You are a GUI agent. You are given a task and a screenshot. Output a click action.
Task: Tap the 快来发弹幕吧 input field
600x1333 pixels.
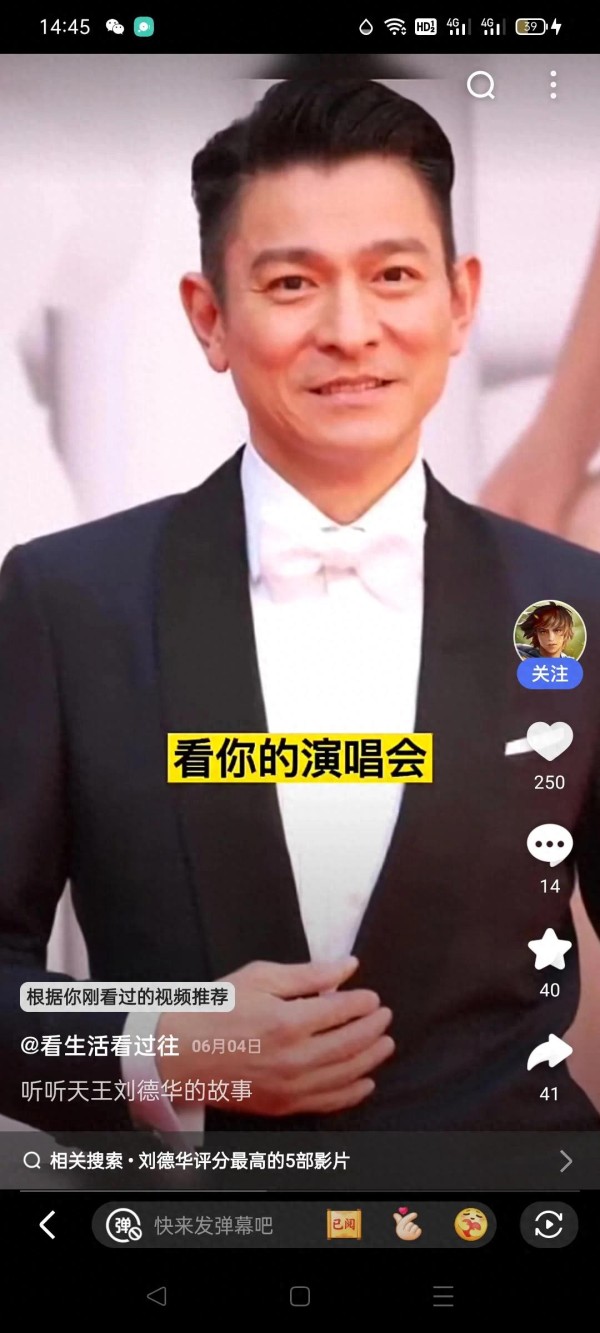click(x=213, y=1226)
